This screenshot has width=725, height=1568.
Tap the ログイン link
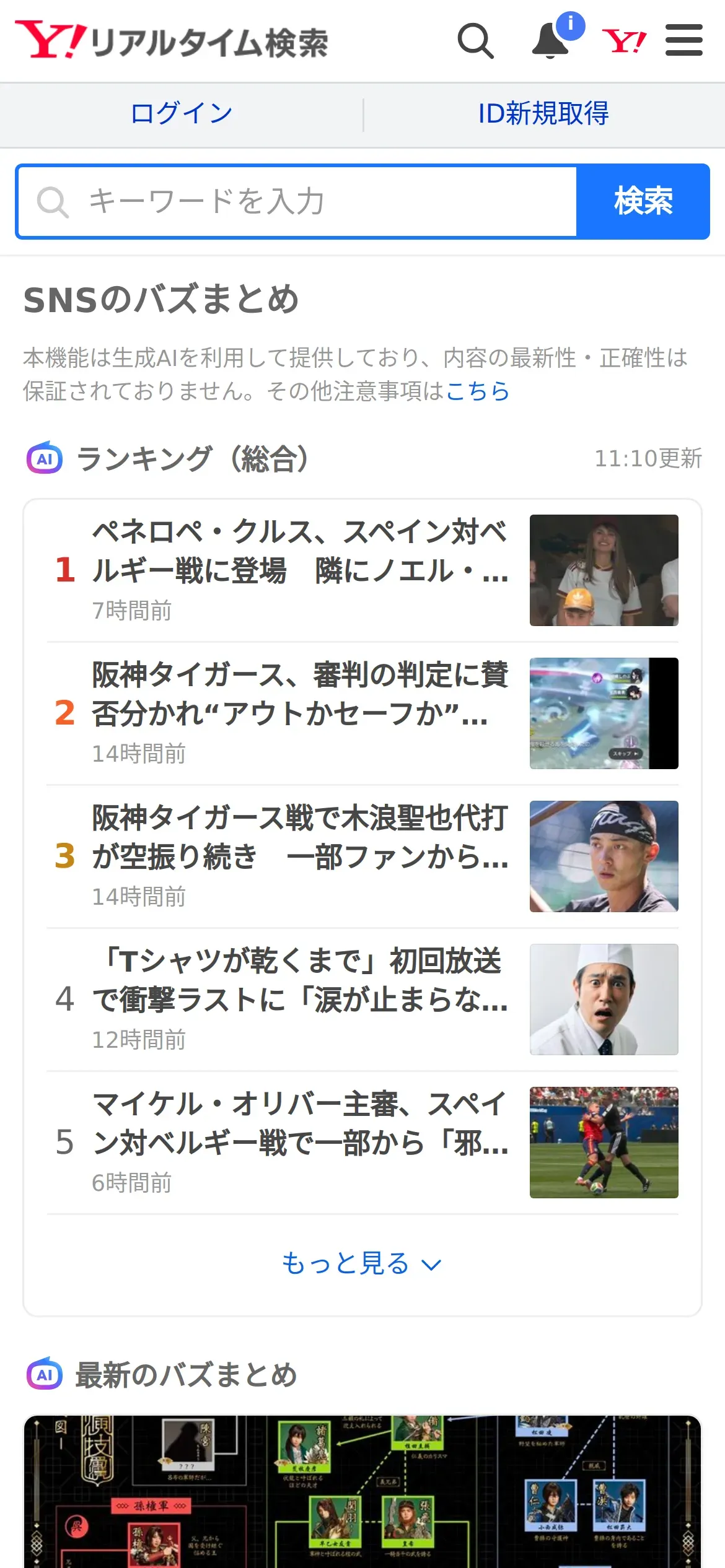(x=182, y=114)
